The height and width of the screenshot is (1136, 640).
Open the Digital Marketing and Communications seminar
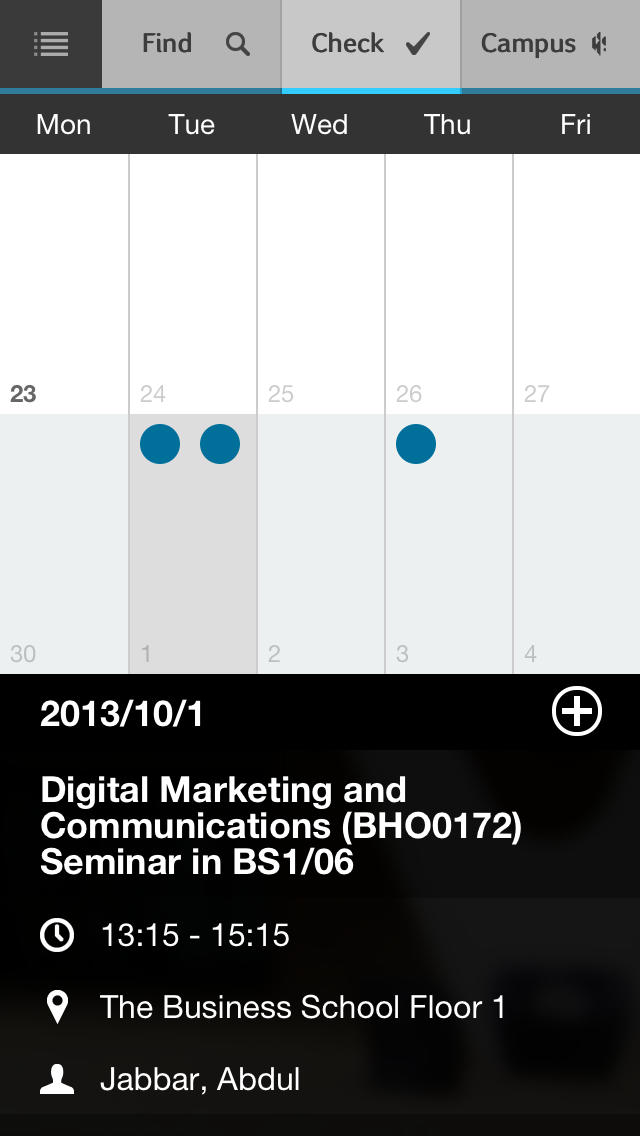pyautogui.click(x=281, y=826)
